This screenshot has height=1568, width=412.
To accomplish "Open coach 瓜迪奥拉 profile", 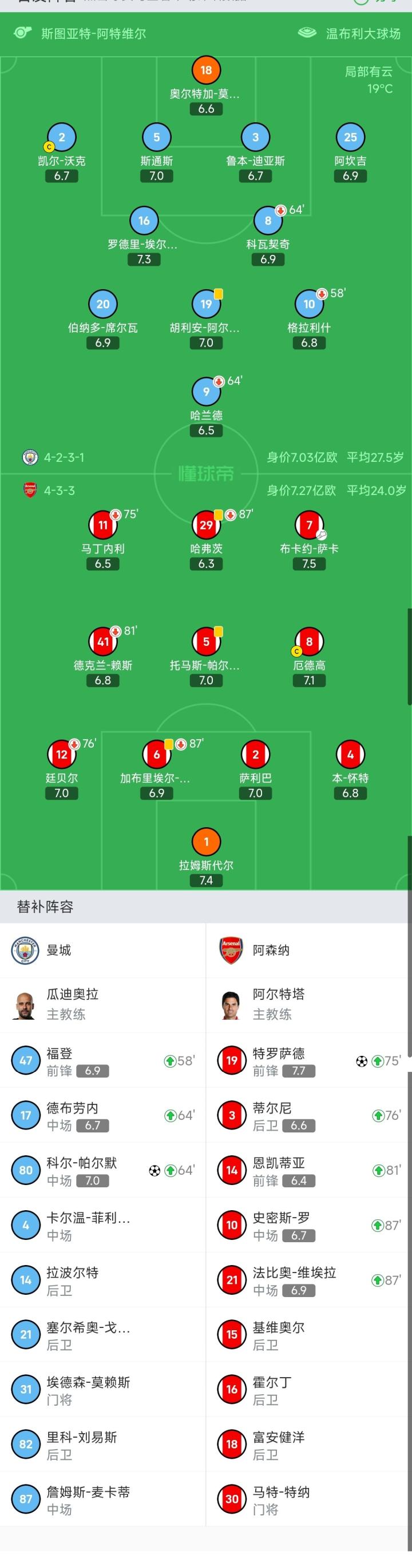I will click(x=72, y=1004).
